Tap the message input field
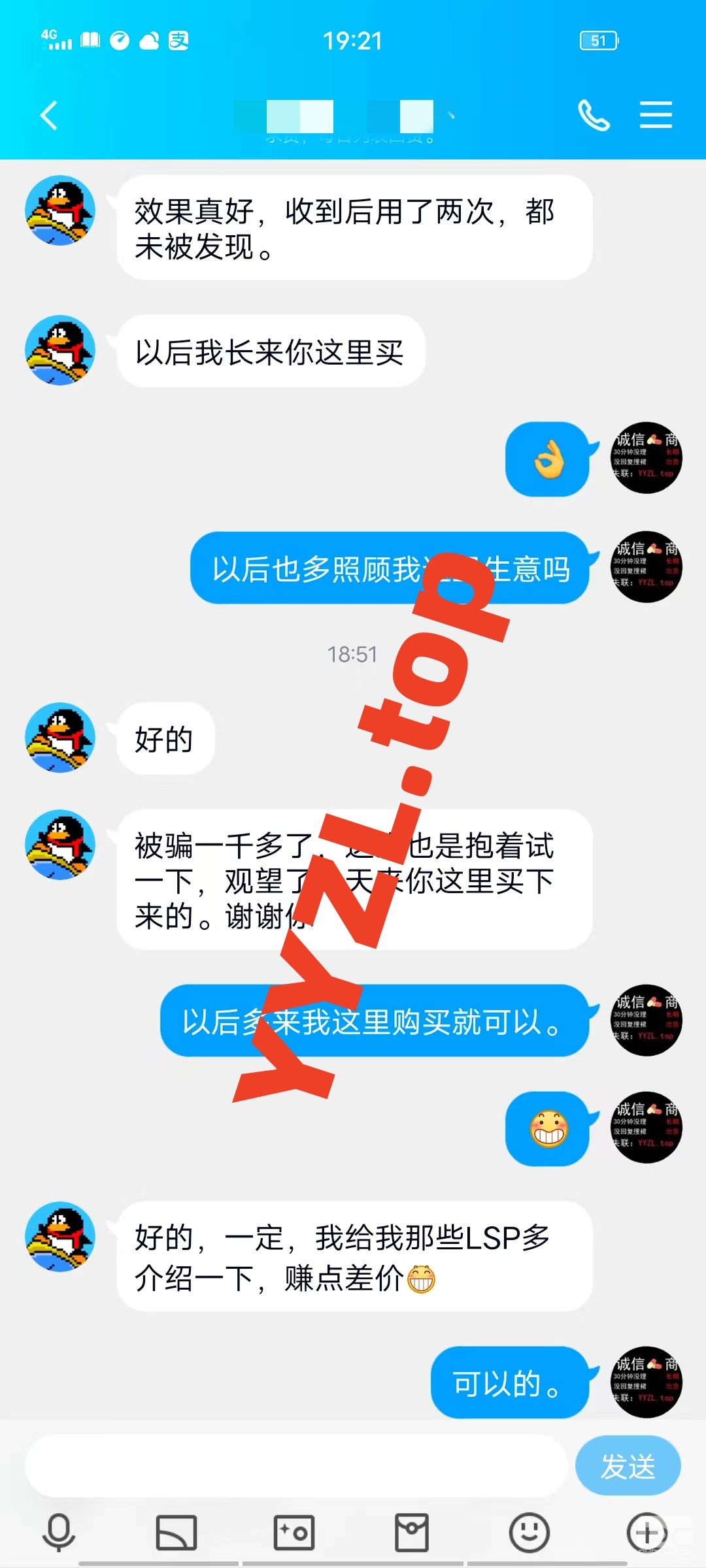 coord(294,1466)
